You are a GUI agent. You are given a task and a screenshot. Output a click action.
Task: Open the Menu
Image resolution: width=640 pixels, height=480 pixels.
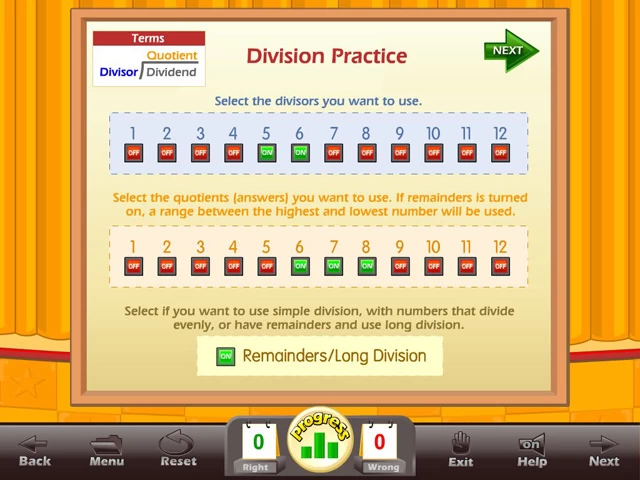coord(107,450)
